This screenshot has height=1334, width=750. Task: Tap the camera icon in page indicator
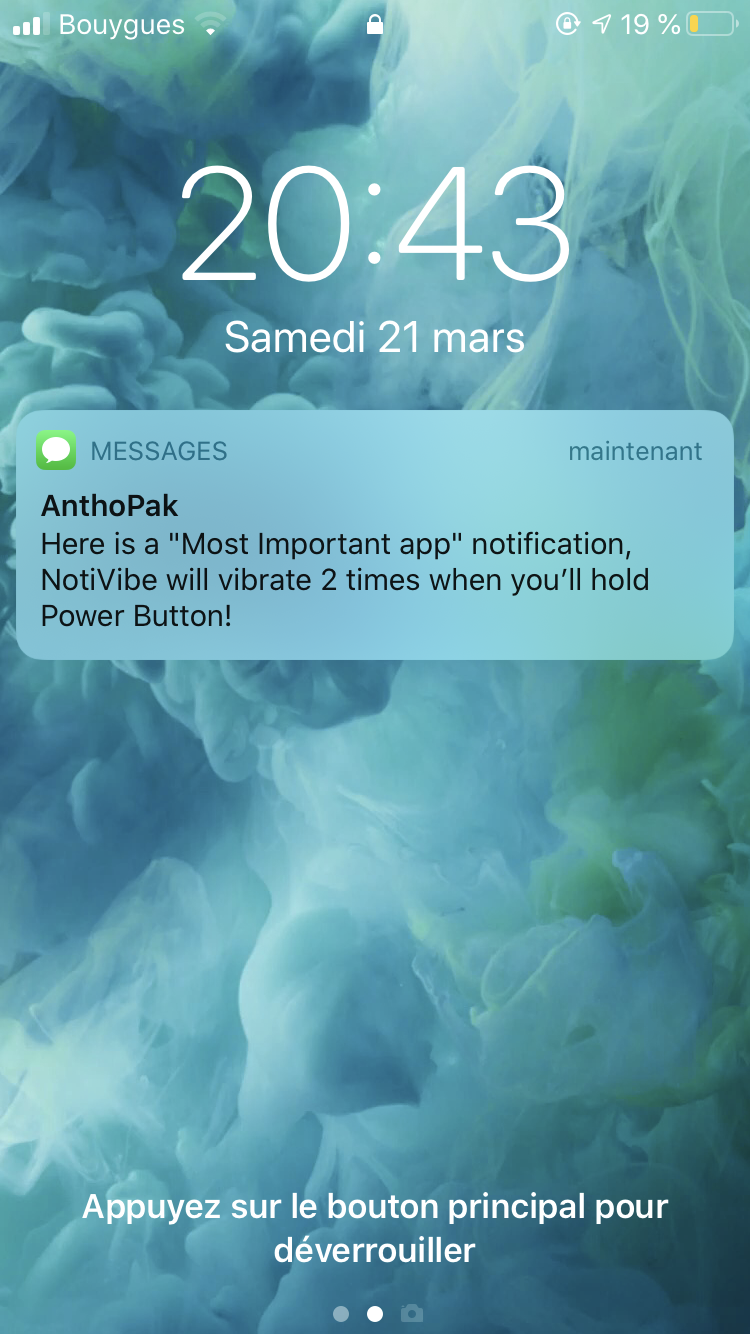[411, 1313]
